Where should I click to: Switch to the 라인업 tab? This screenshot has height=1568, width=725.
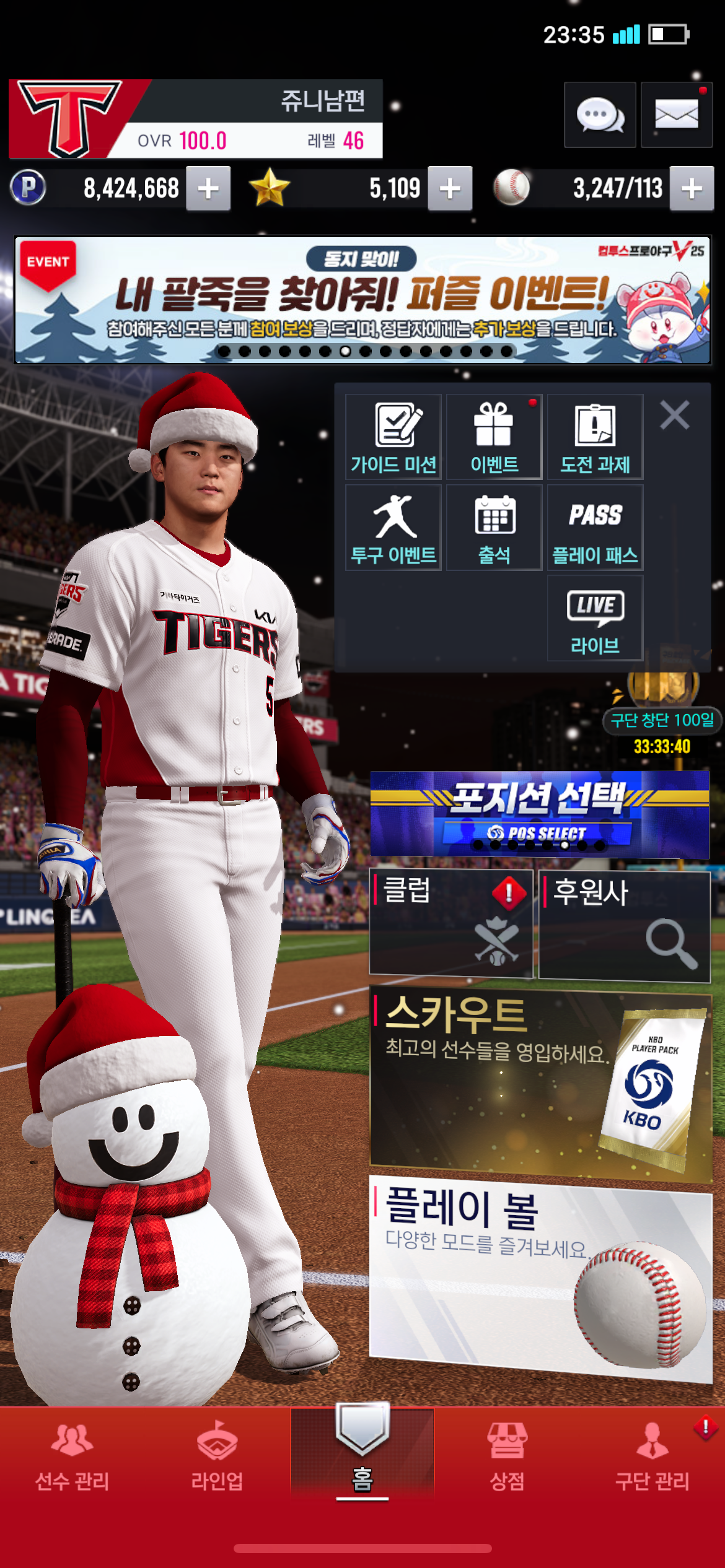point(217,1455)
